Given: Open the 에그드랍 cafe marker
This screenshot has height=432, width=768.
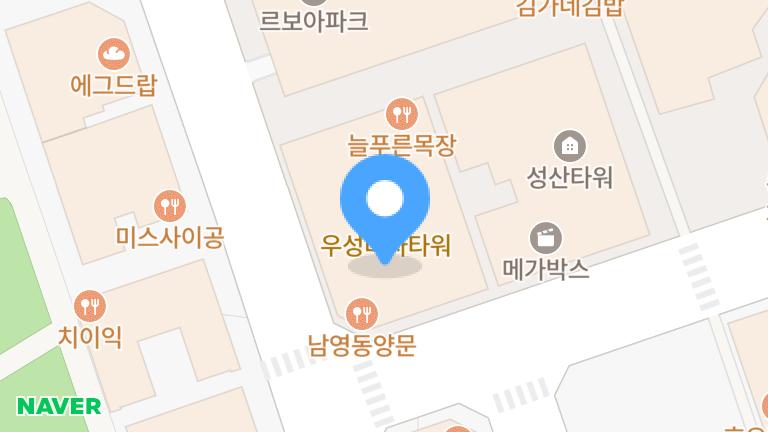Looking at the screenshot, I should [x=114, y=53].
